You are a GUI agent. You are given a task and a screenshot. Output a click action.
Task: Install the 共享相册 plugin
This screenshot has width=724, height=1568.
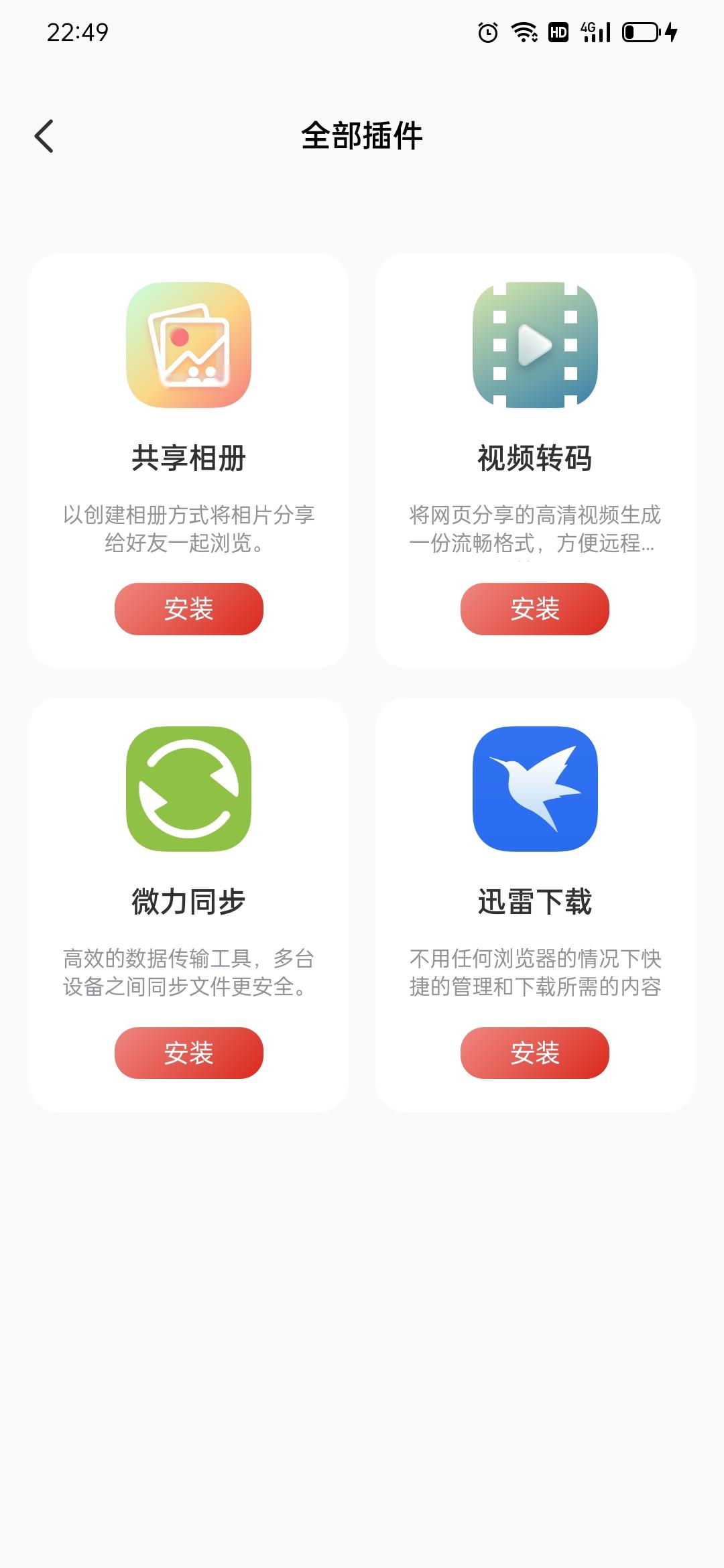[188, 609]
